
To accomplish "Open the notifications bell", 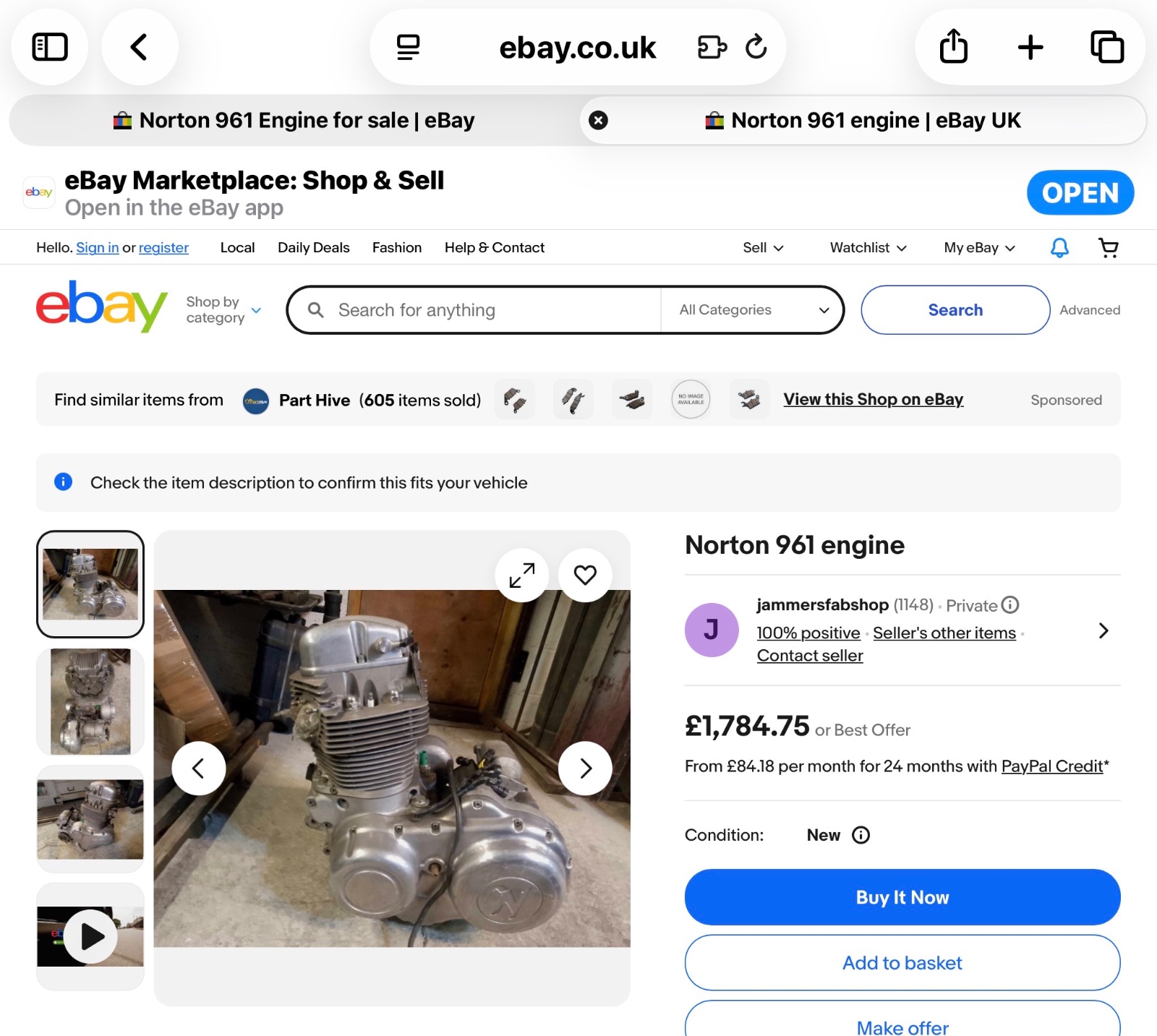I will coord(1059,248).
